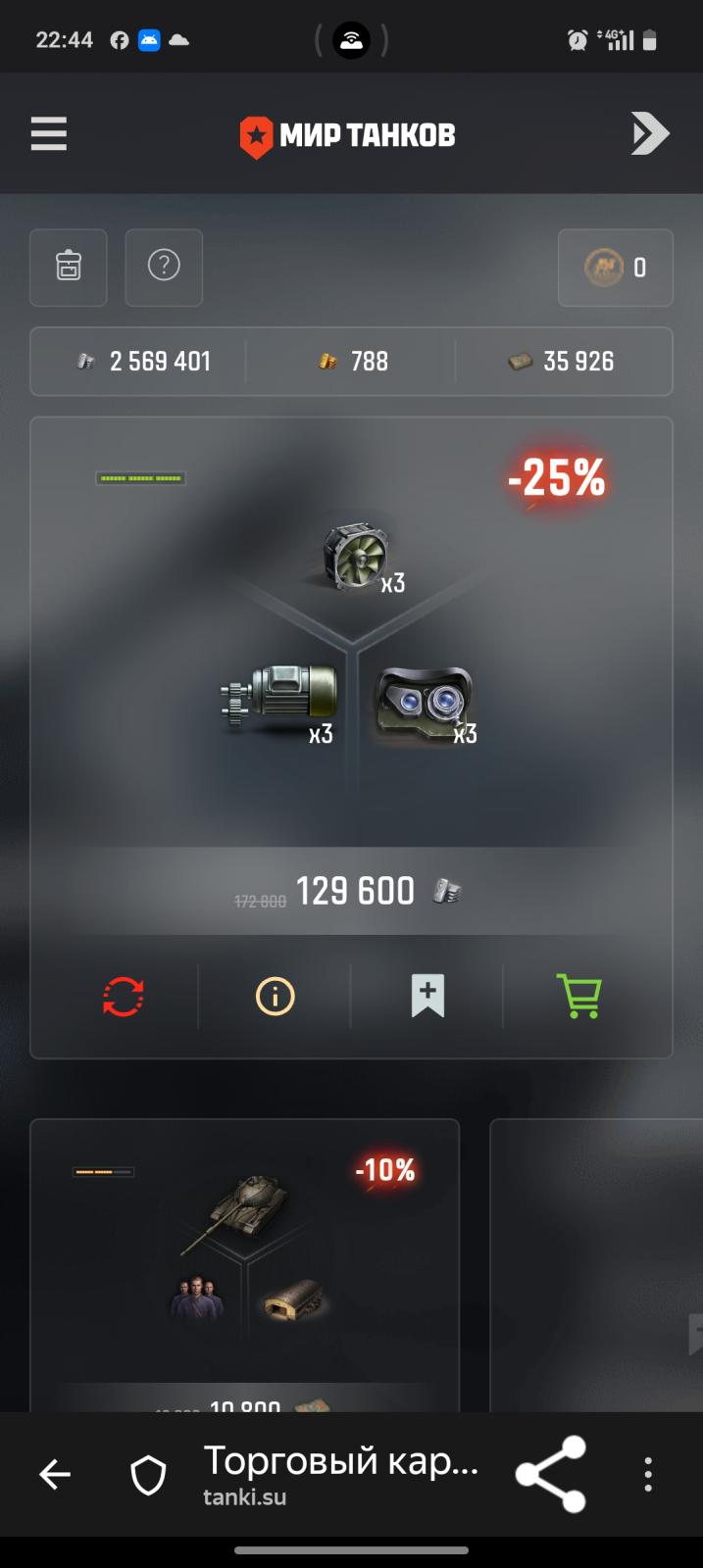Open the coin balance showing 0
Screen dimensions: 703x1568
pyautogui.click(x=615, y=268)
